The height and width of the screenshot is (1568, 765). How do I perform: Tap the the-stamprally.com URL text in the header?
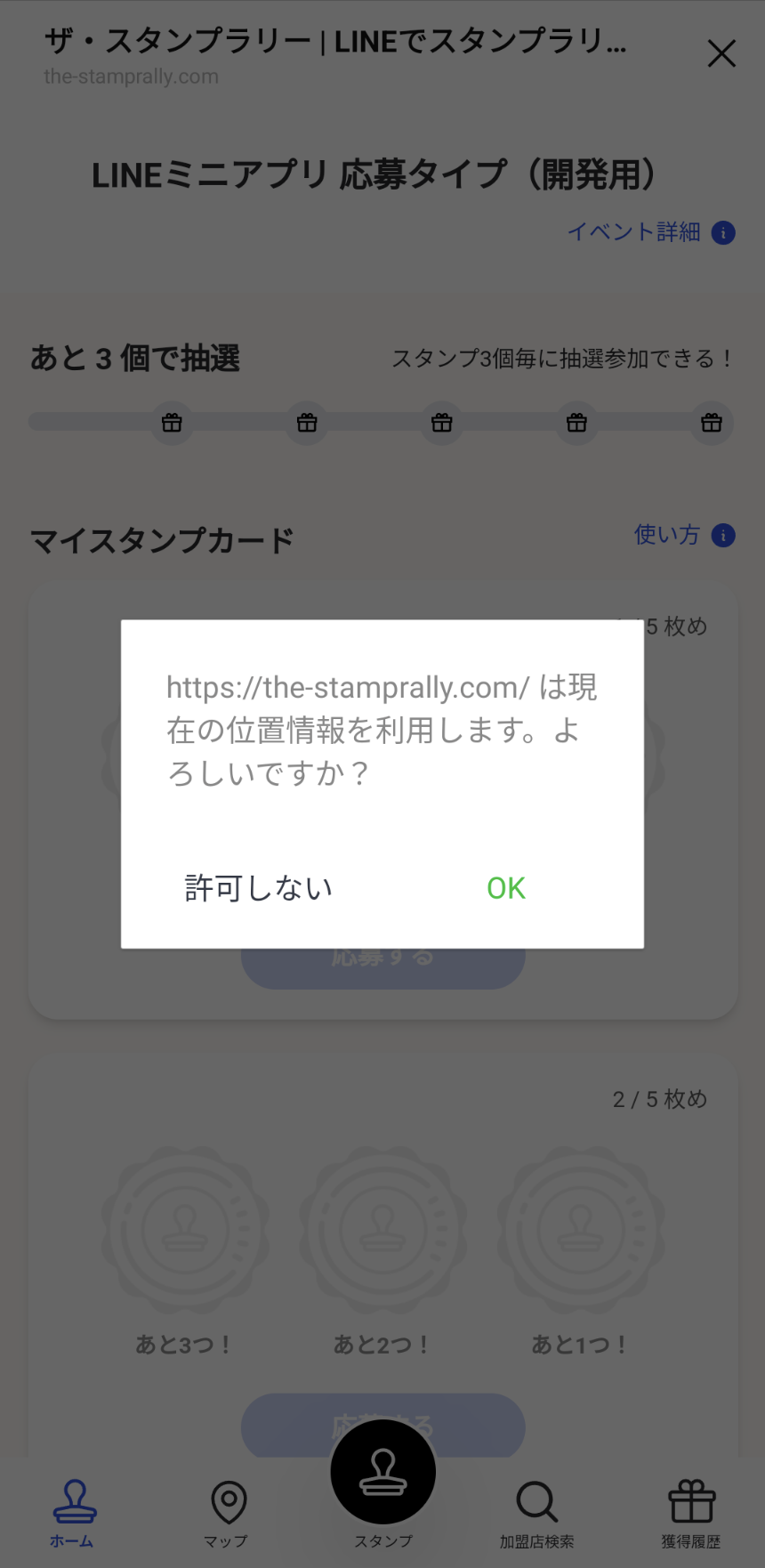point(130,77)
